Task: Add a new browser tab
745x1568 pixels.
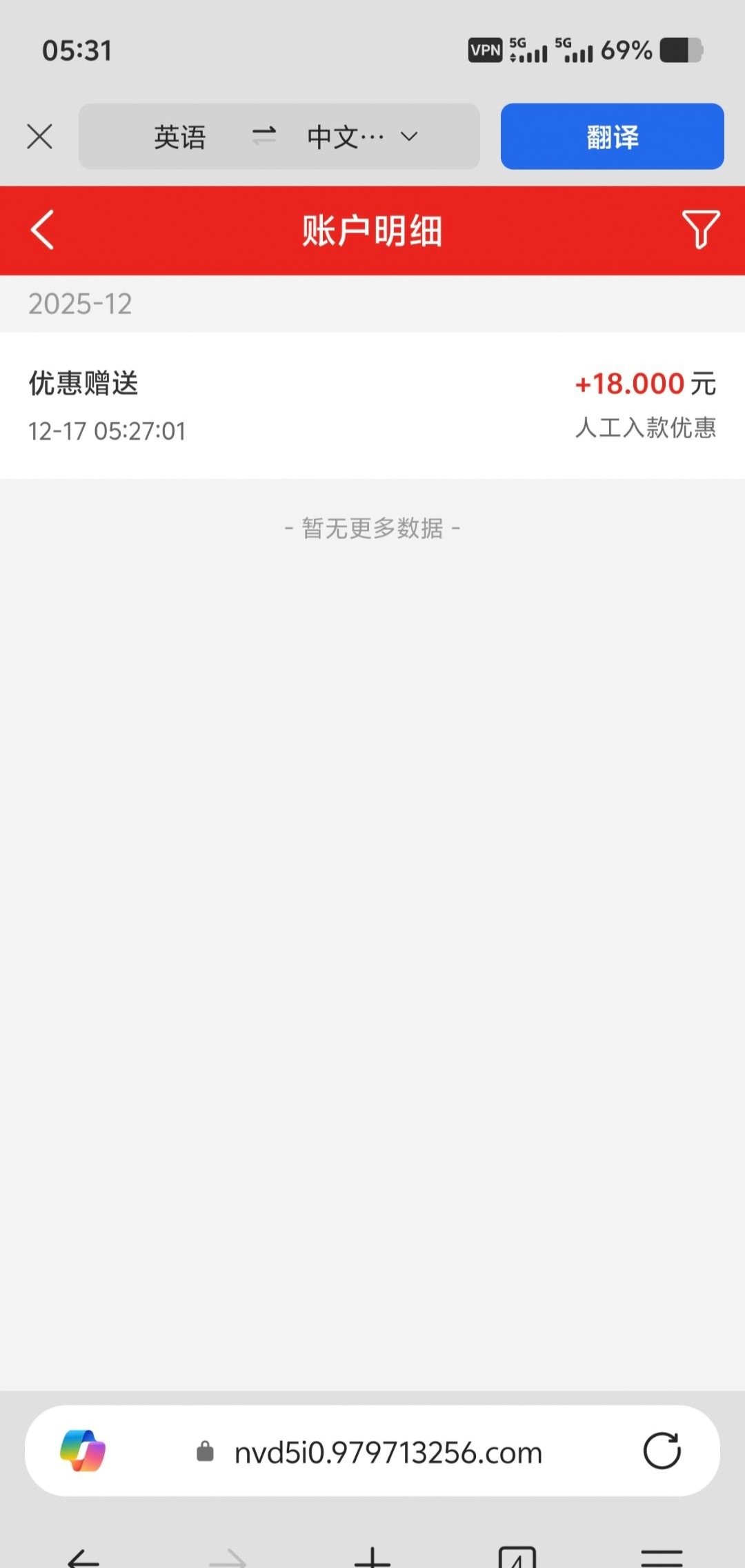Action: pos(372,1557)
